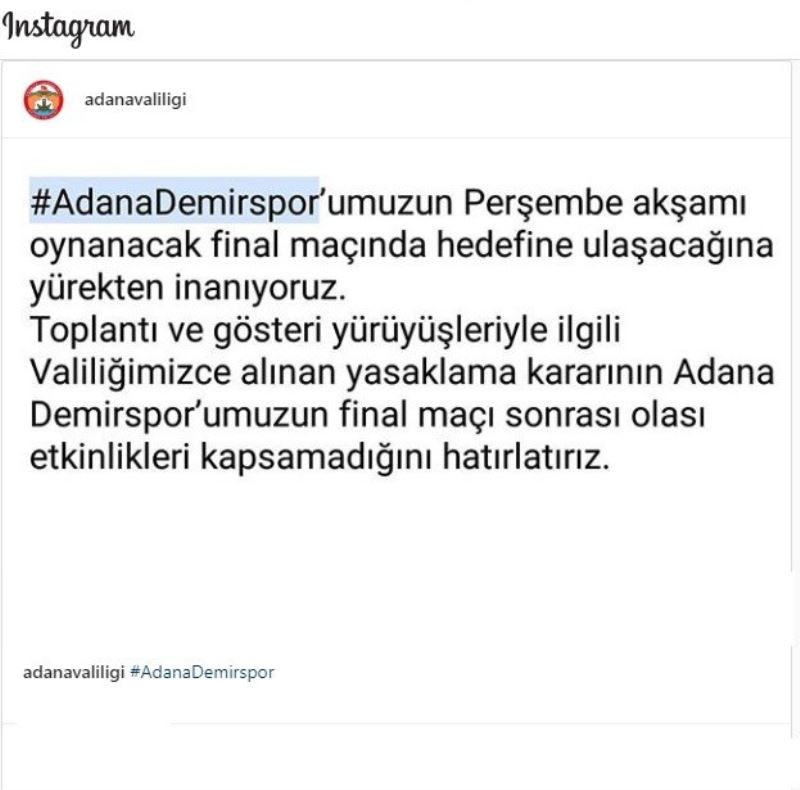Tap the adanavaliligi username in the caption
The image size is (800, 790).
coord(74,672)
